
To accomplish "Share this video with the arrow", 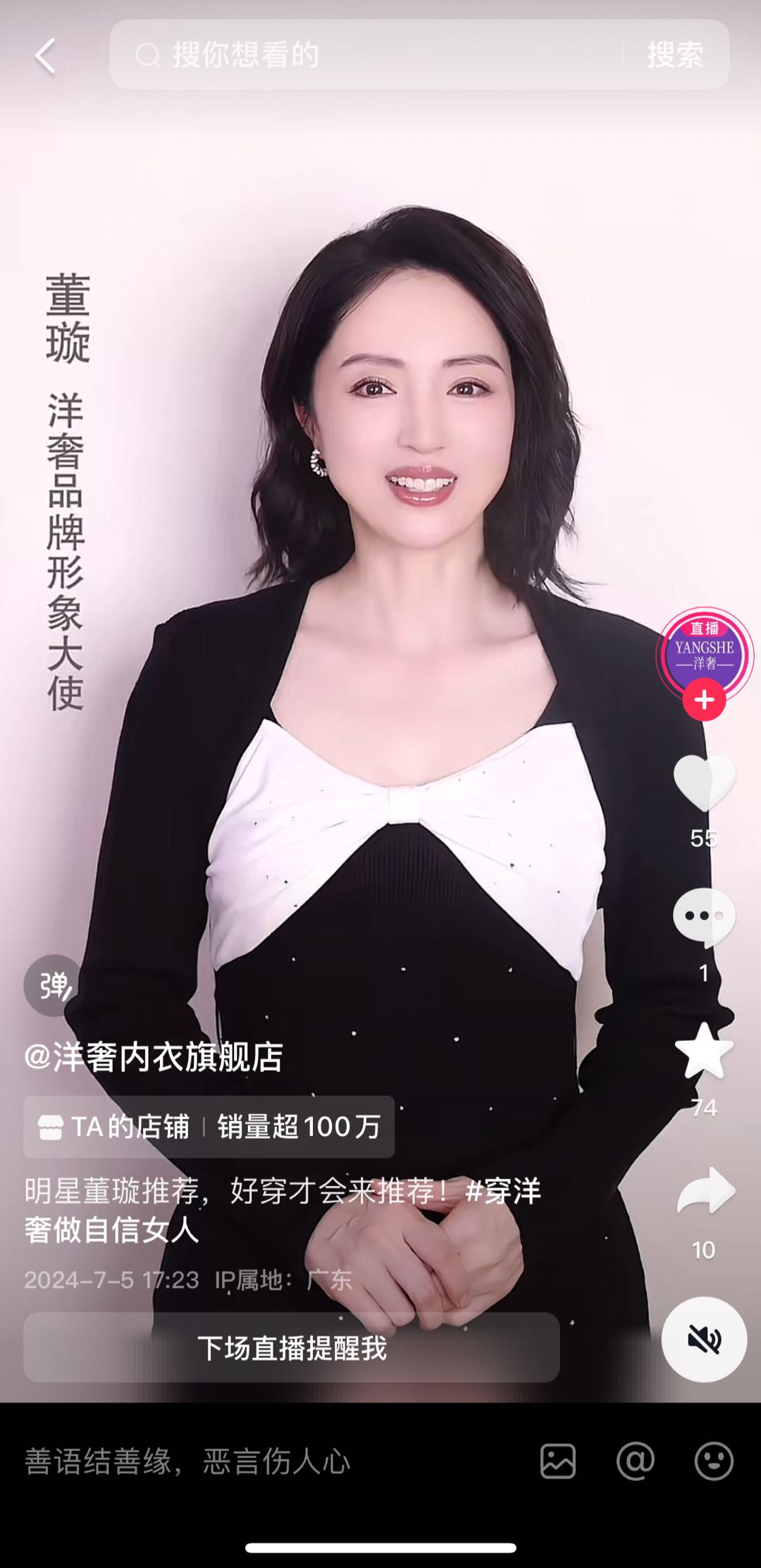I will [x=705, y=1190].
